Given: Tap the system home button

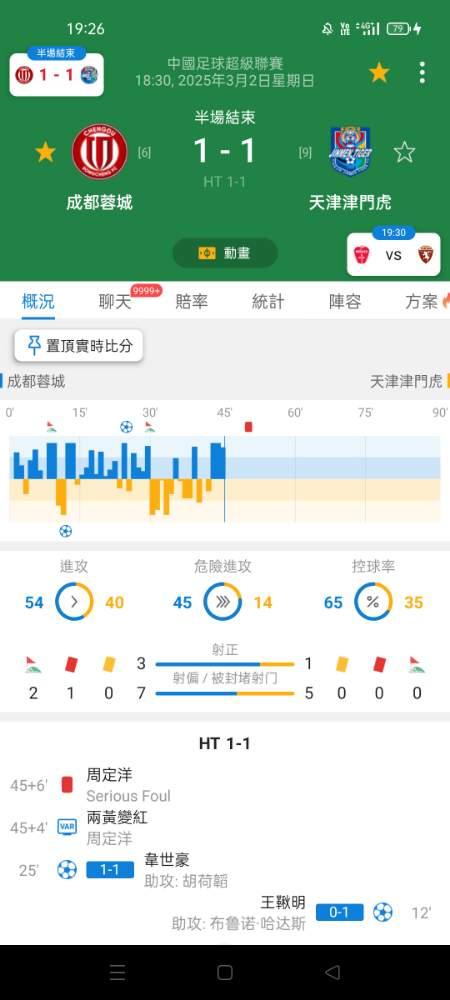Looking at the screenshot, I should [224, 972].
